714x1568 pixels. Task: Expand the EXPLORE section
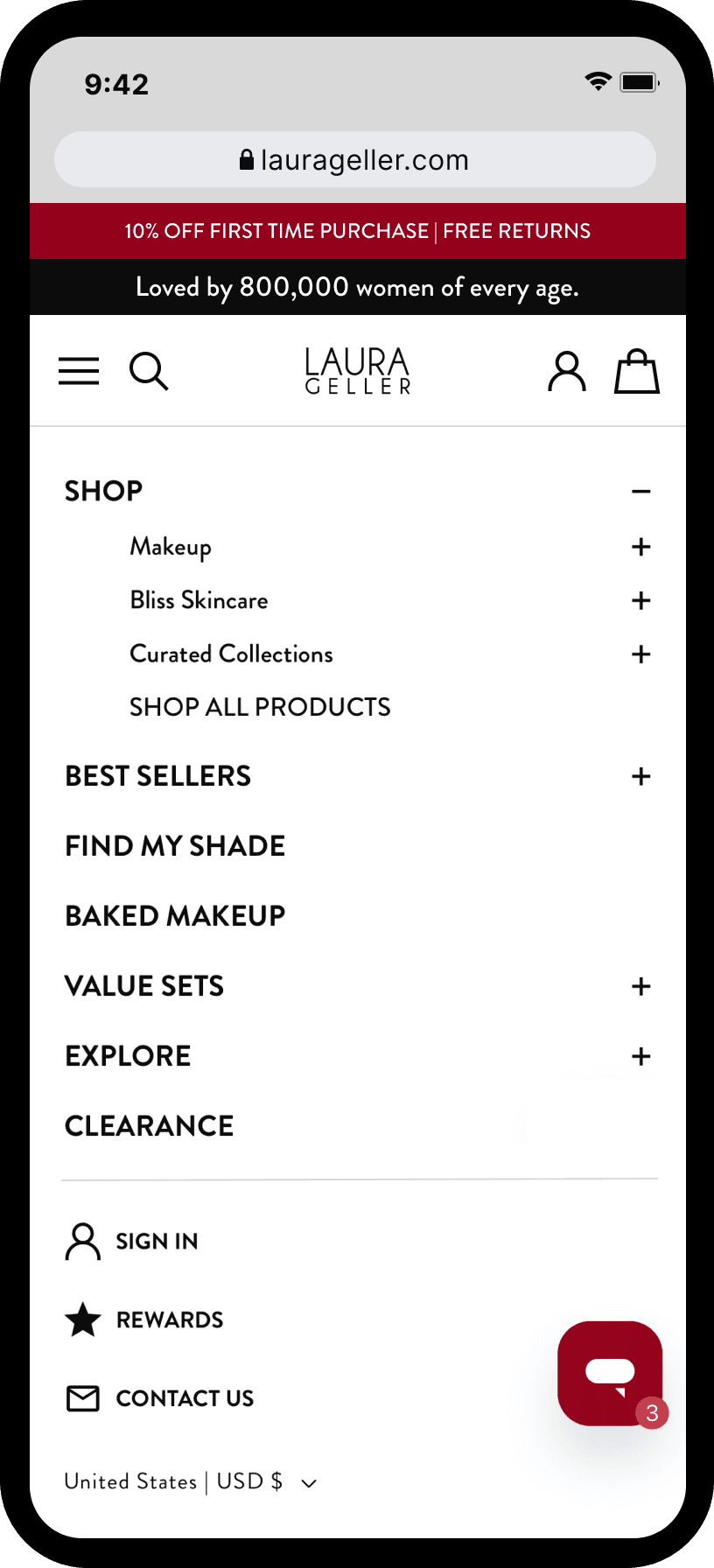pos(640,1056)
